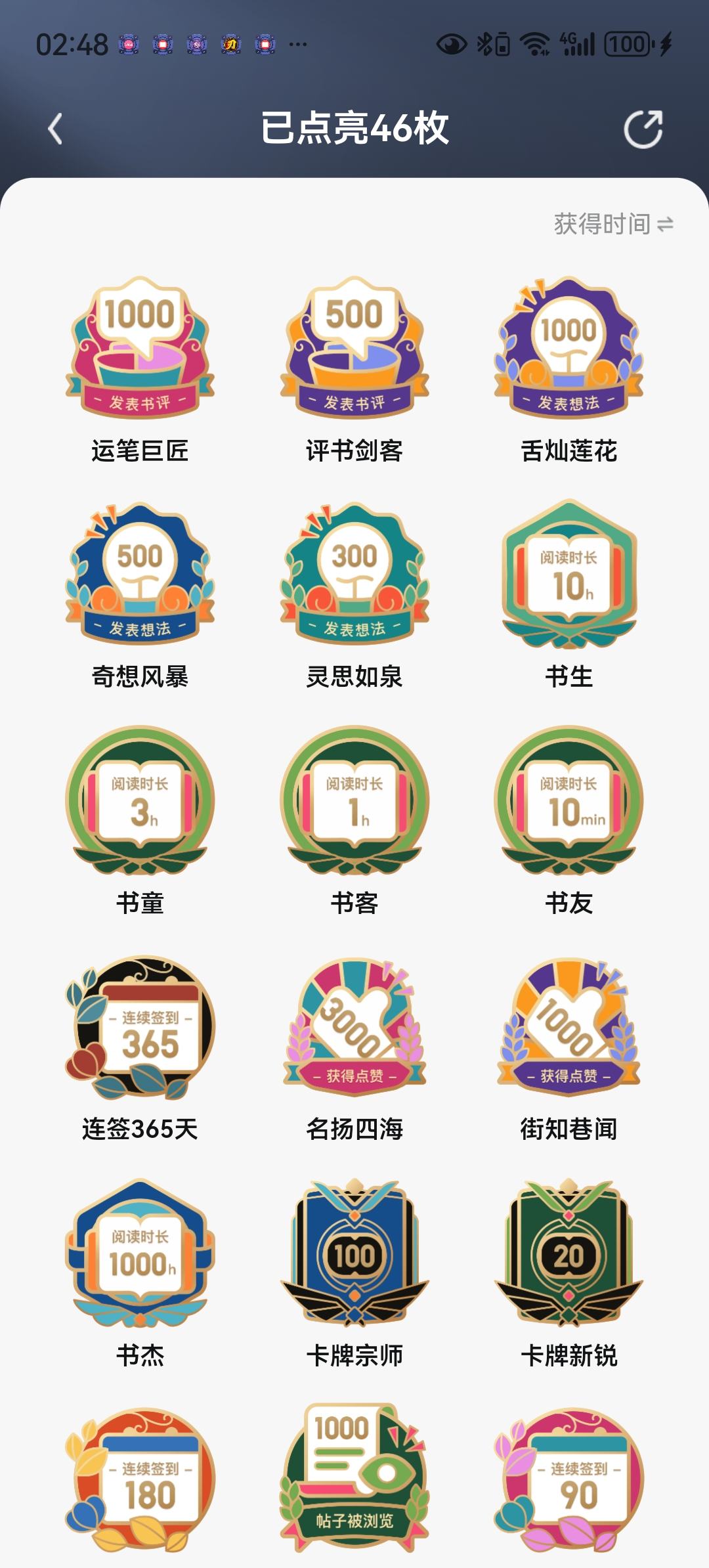Open the 书童 badge
The height and width of the screenshot is (1568, 709).
pos(140,800)
